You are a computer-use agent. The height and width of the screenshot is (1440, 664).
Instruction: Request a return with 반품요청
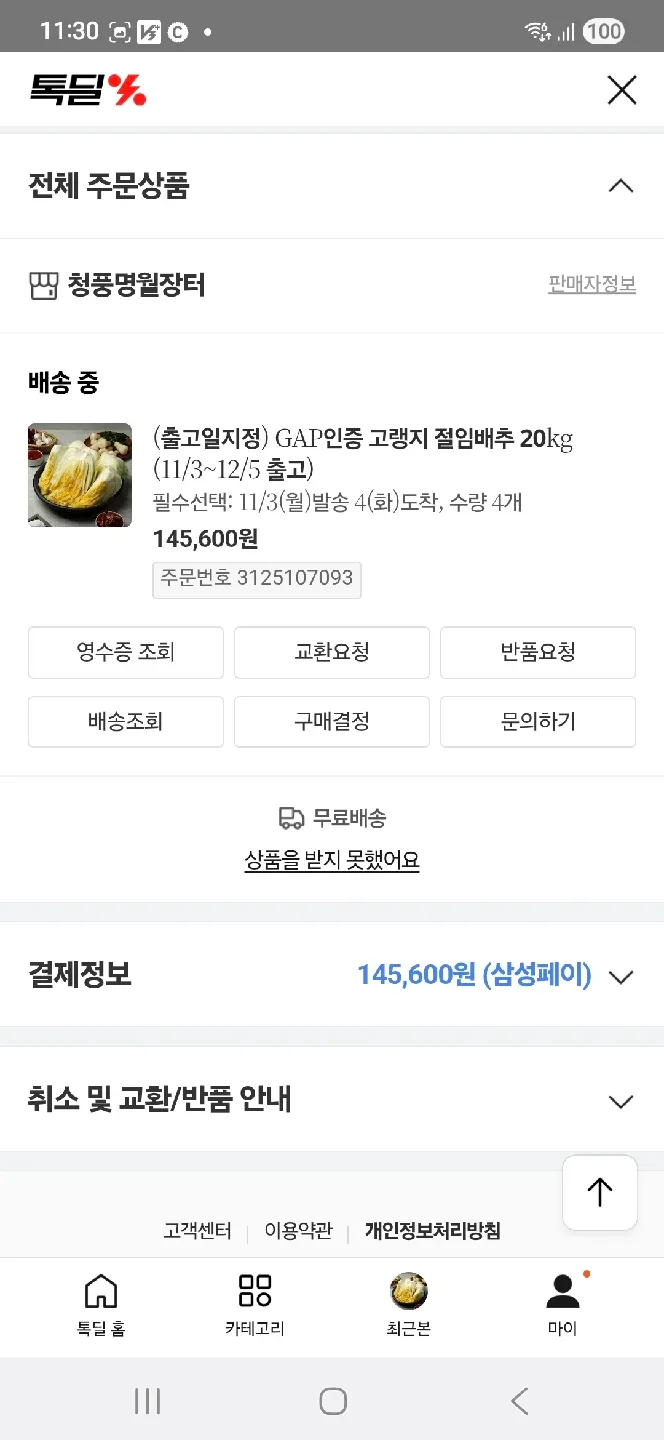click(x=538, y=652)
